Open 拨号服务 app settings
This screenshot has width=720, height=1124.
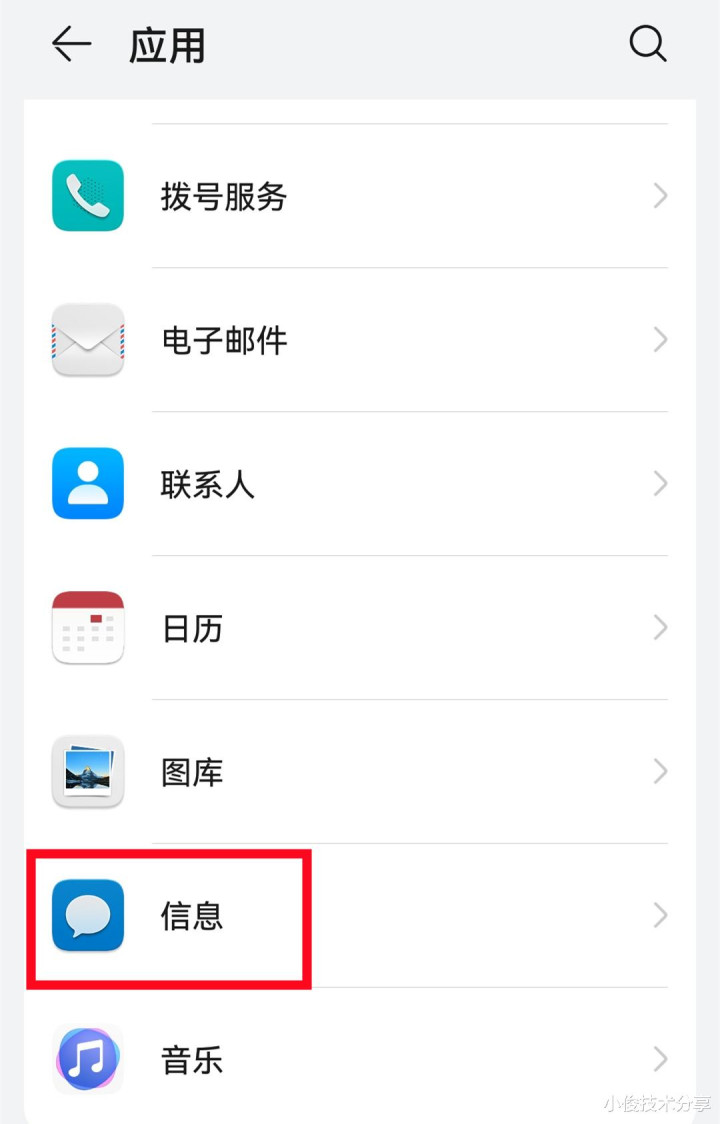pos(360,196)
